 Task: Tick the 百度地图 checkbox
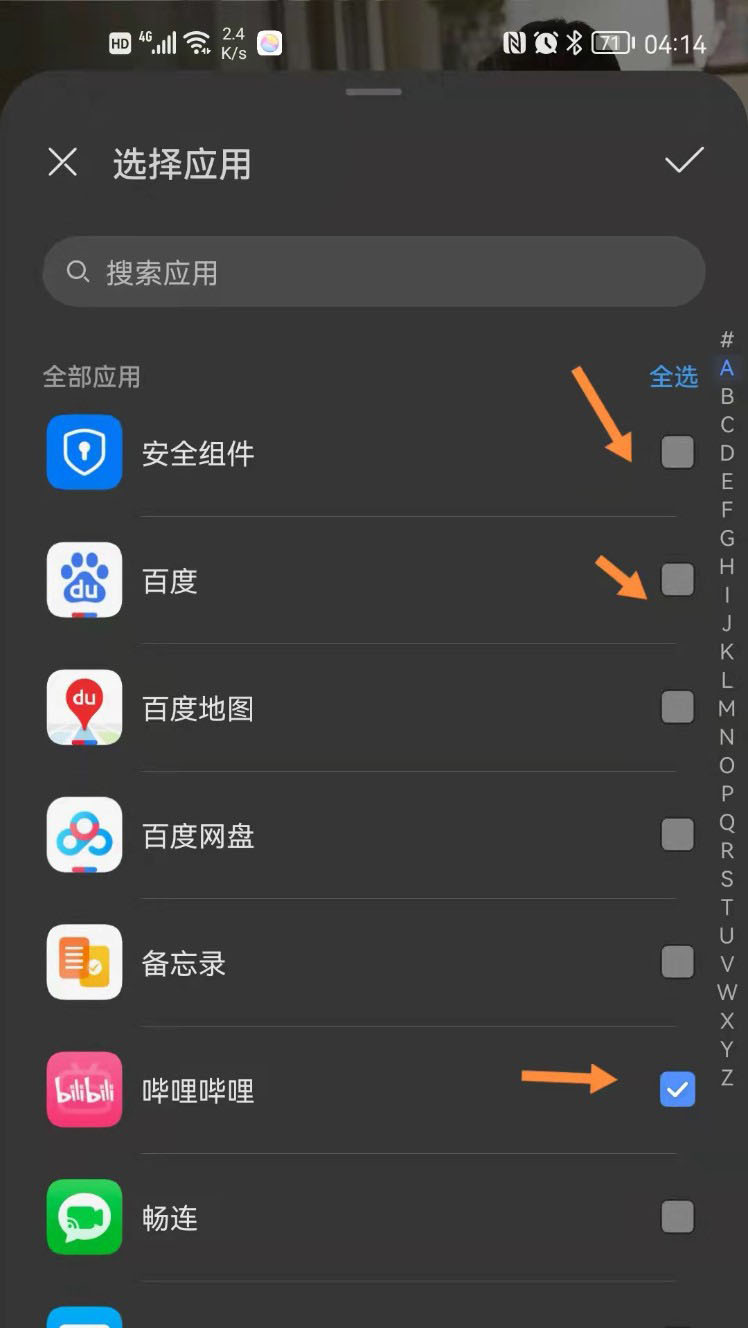(677, 707)
